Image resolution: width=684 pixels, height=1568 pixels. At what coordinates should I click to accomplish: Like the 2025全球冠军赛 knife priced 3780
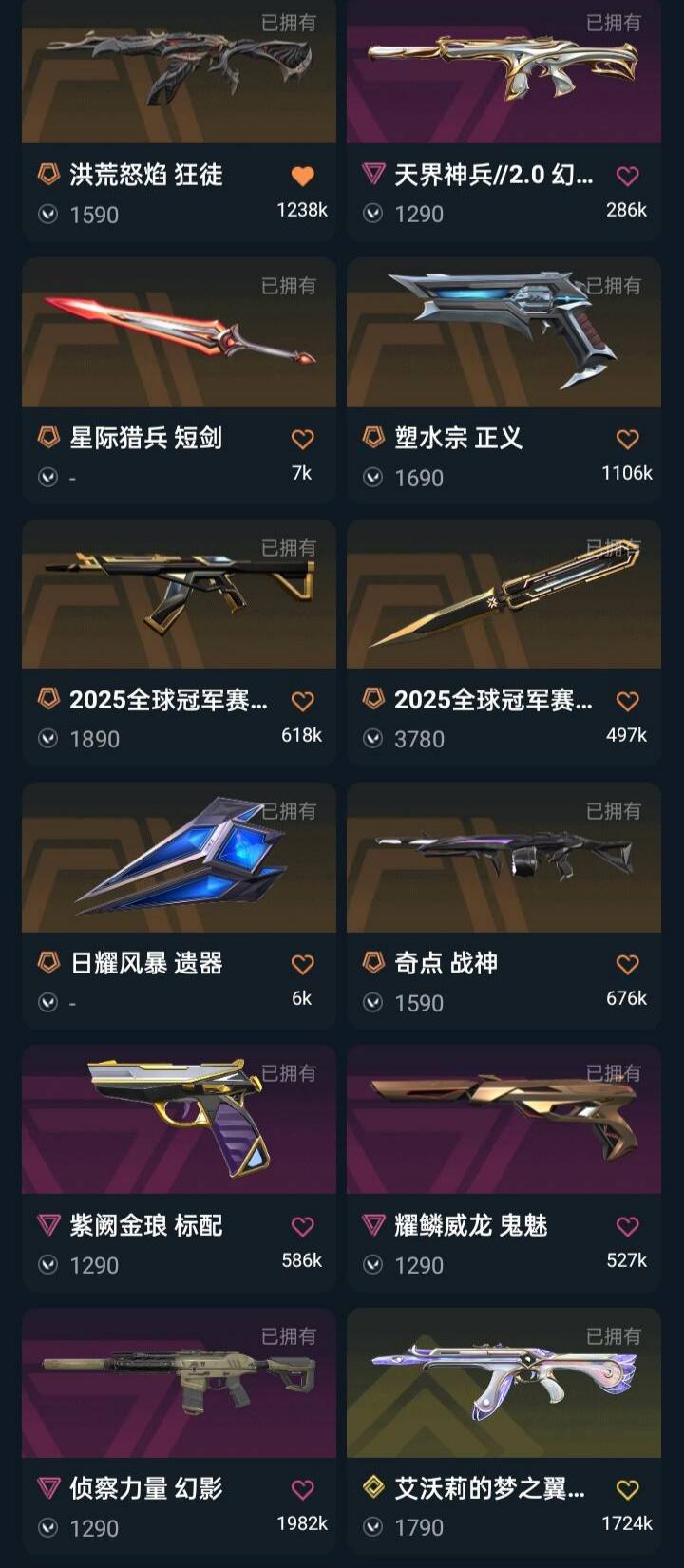(627, 702)
